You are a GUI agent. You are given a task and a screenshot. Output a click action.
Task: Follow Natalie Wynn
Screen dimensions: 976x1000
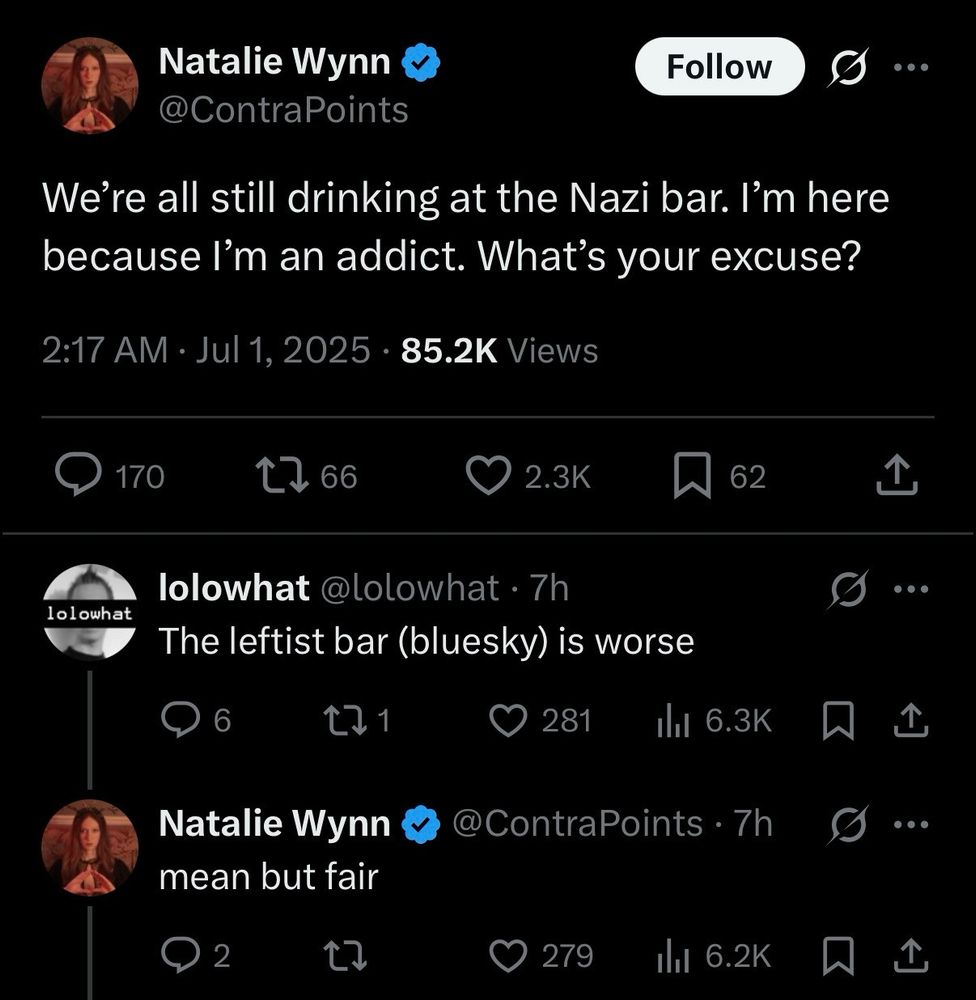719,66
